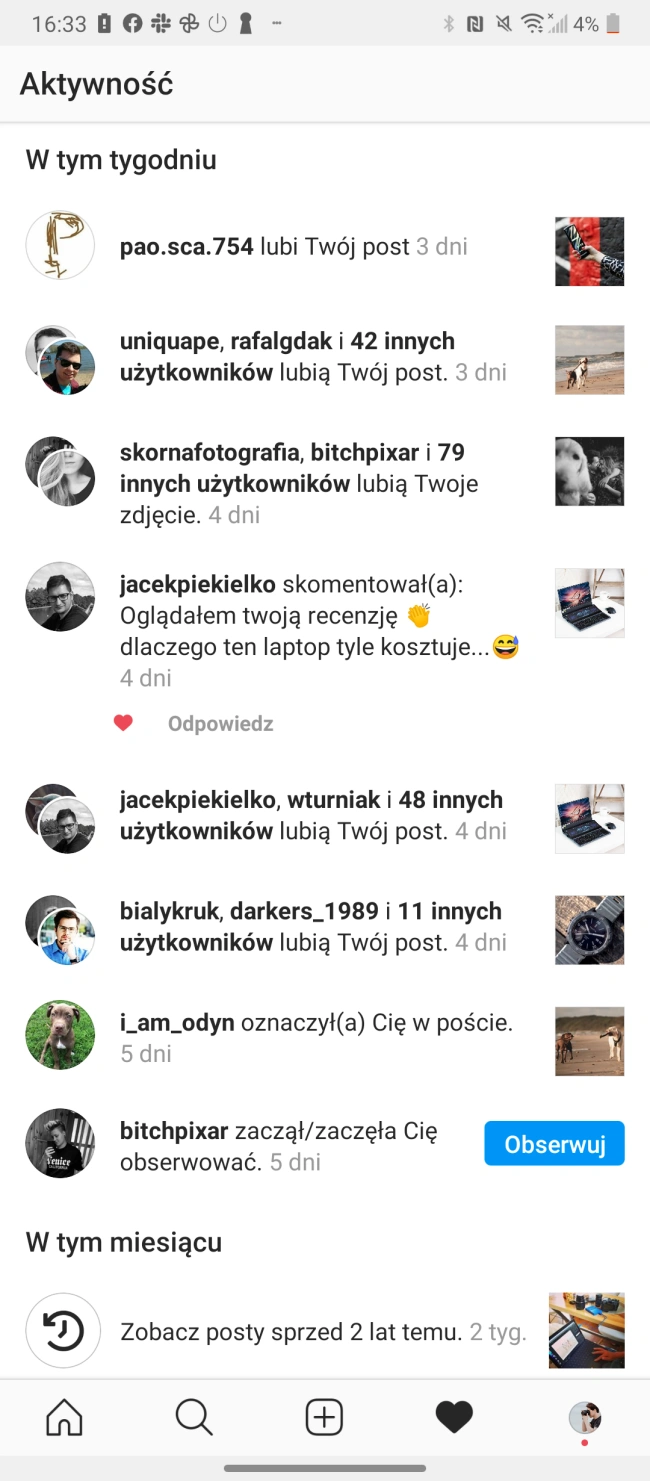The height and width of the screenshot is (1481, 650).
Task: Create a new post
Action: coord(324,1416)
